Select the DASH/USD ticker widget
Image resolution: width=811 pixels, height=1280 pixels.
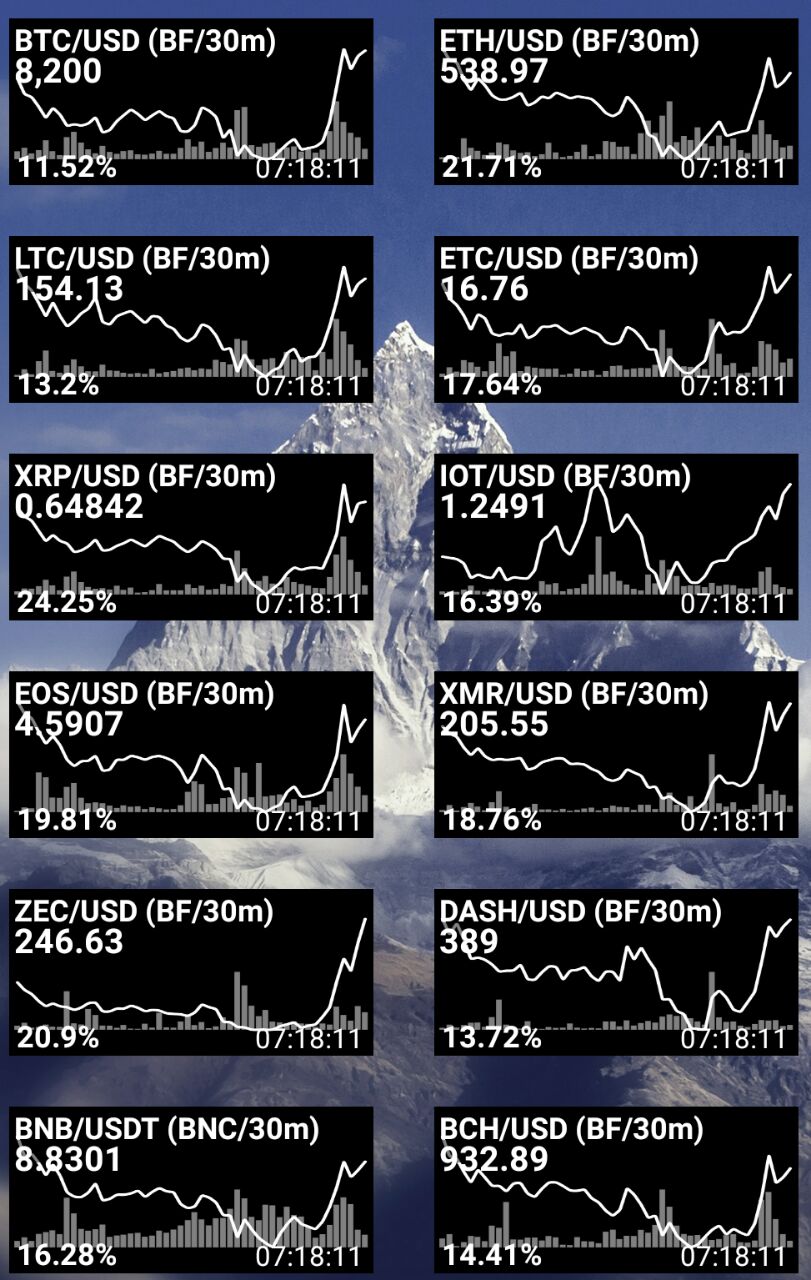pyautogui.click(x=615, y=972)
